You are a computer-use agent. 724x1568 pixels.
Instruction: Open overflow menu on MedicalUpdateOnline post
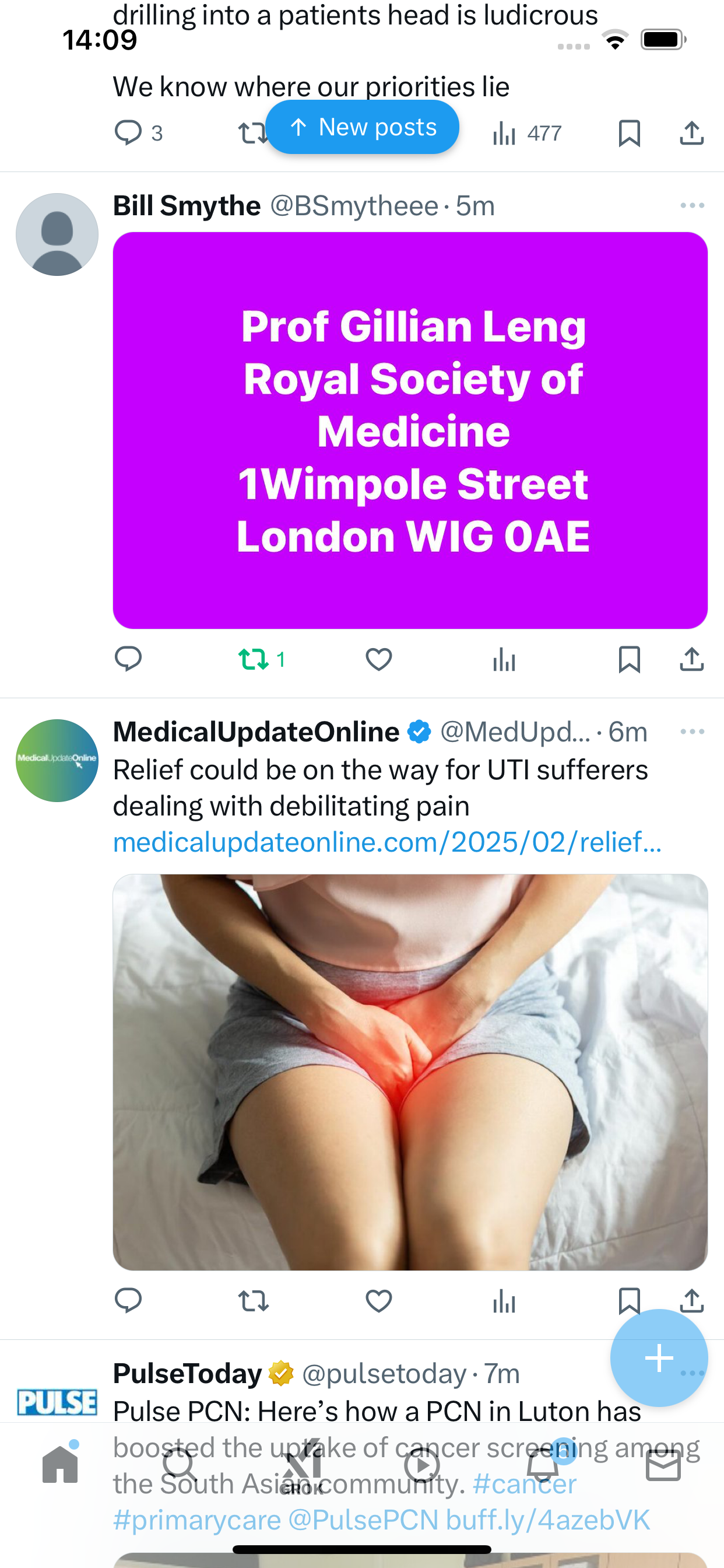(x=692, y=731)
